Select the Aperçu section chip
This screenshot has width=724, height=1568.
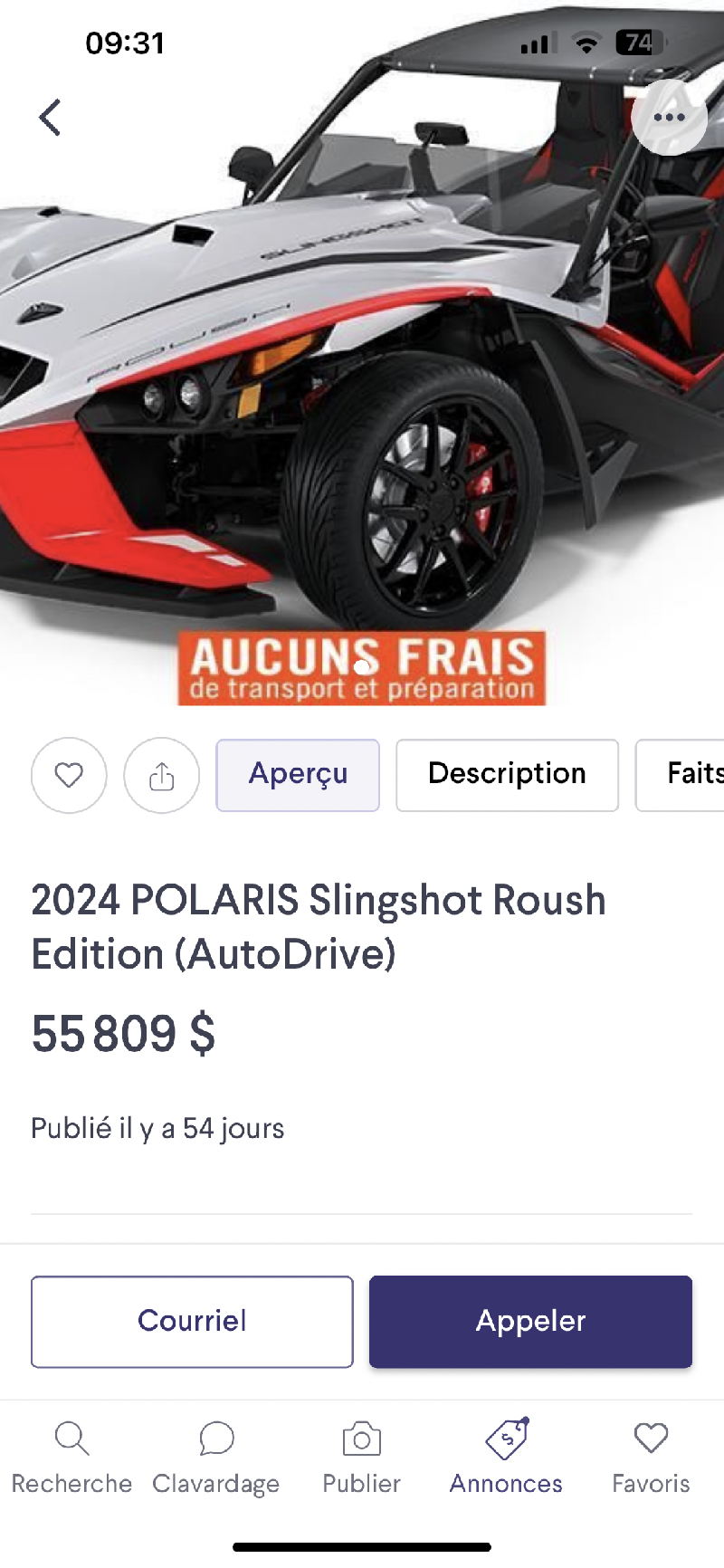point(298,775)
